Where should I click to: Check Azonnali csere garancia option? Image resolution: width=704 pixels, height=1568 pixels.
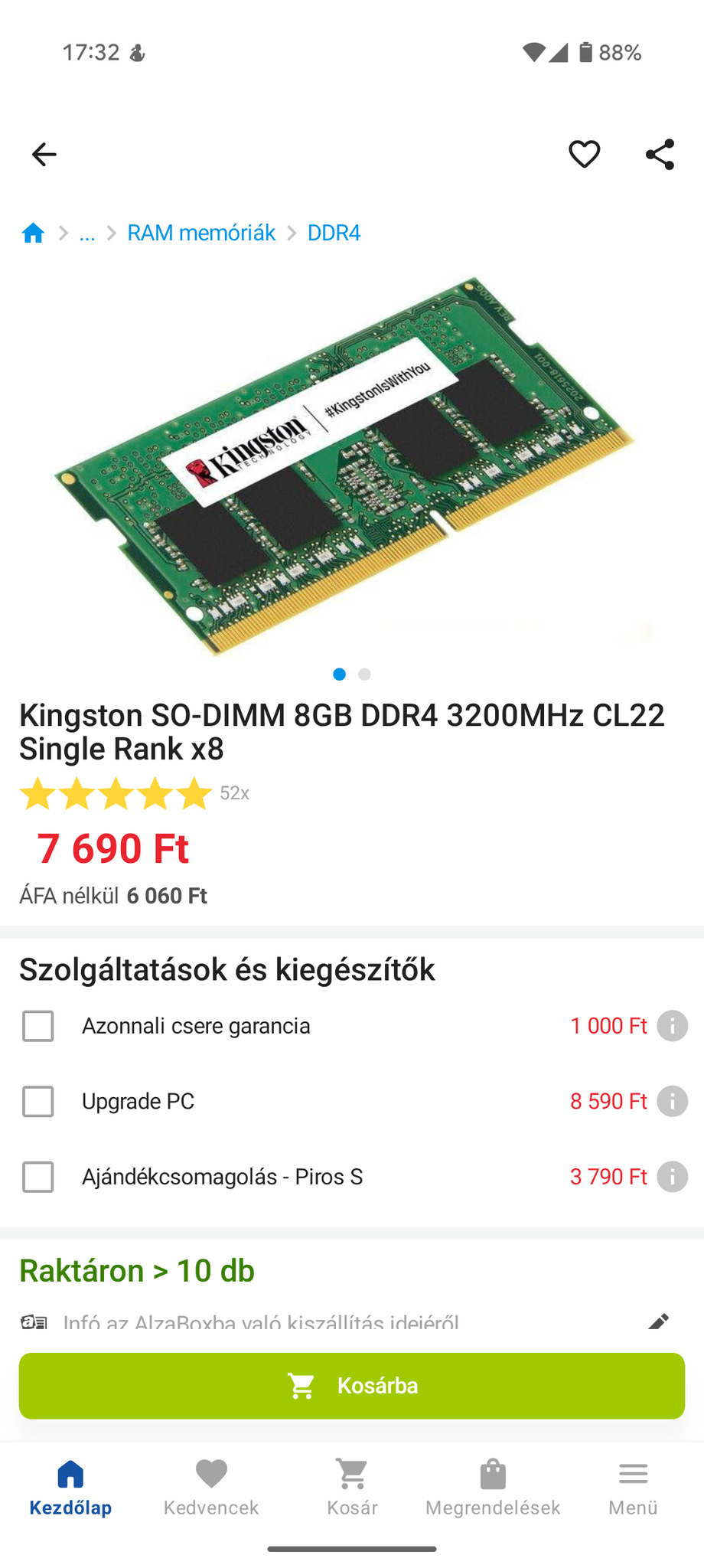pyautogui.click(x=38, y=1026)
